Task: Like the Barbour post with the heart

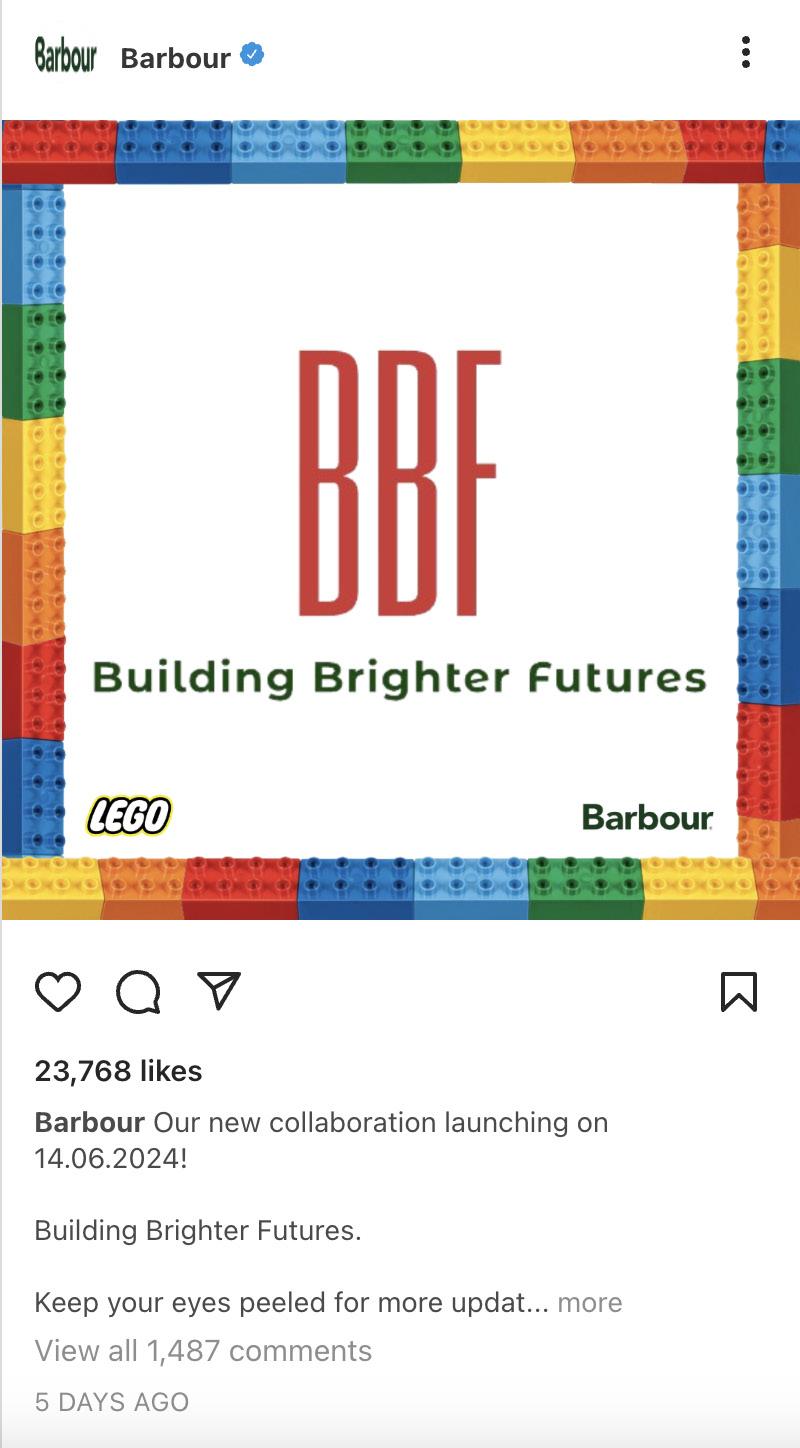Action: [58, 992]
